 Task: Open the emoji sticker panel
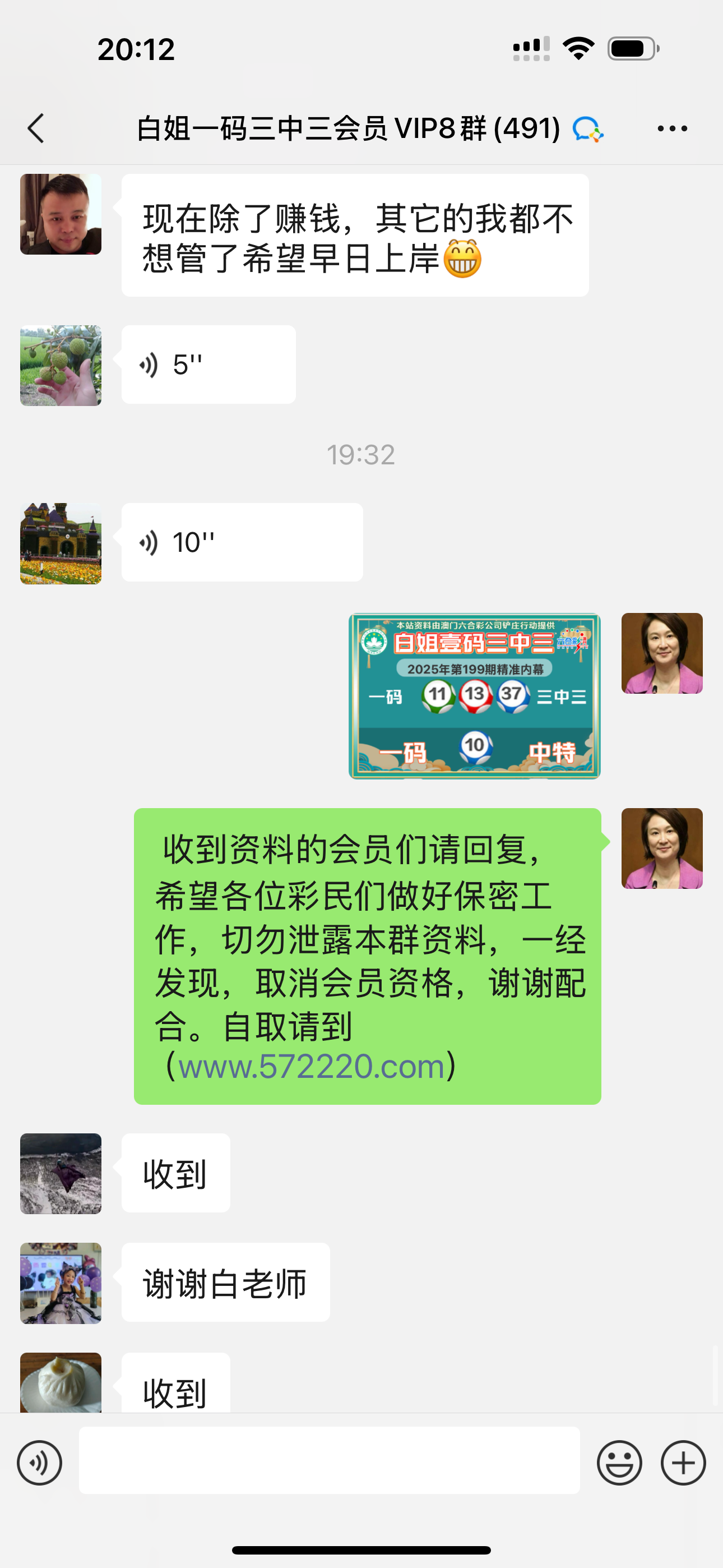pyautogui.click(x=619, y=1463)
